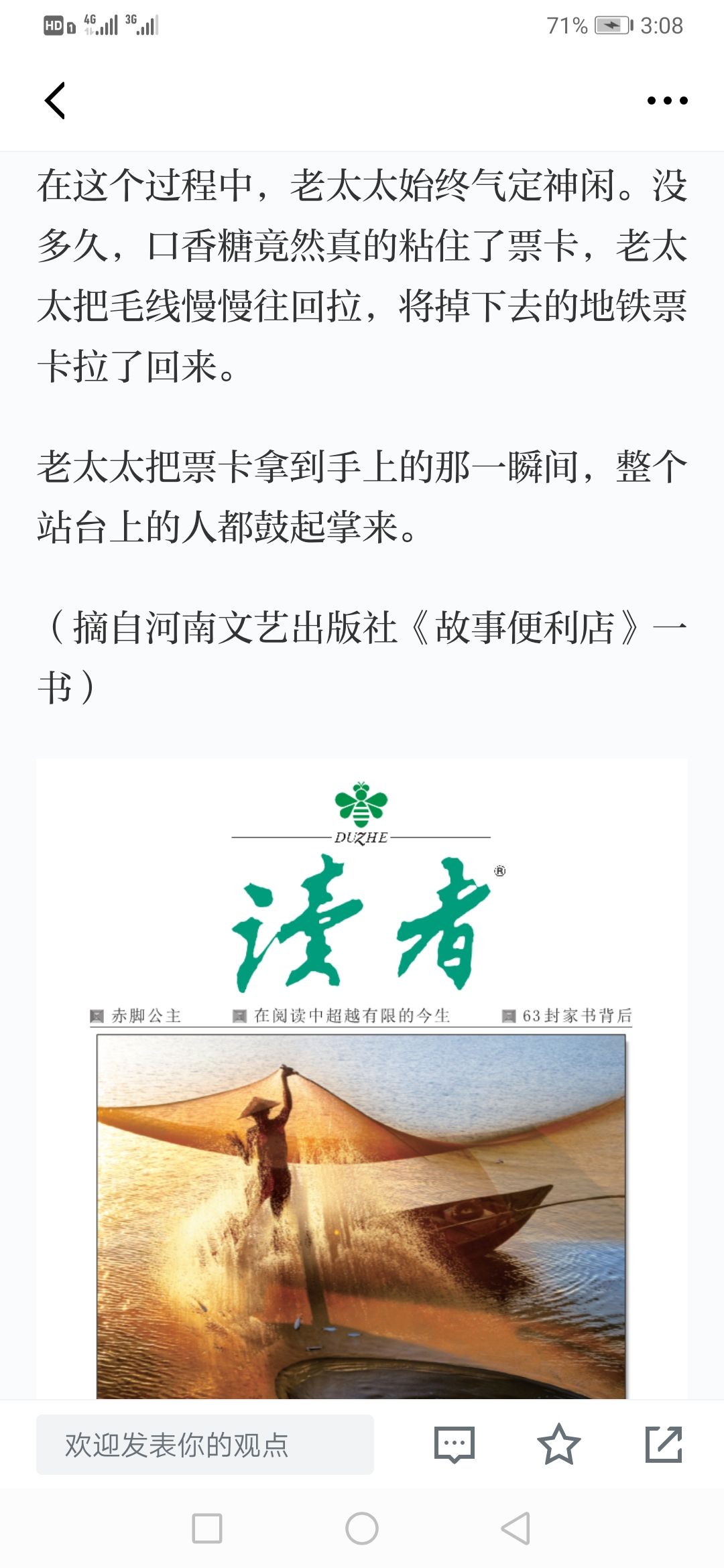The height and width of the screenshot is (1568, 724).
Task: Open the 读者 magazine cover image
Action: 362,1079
